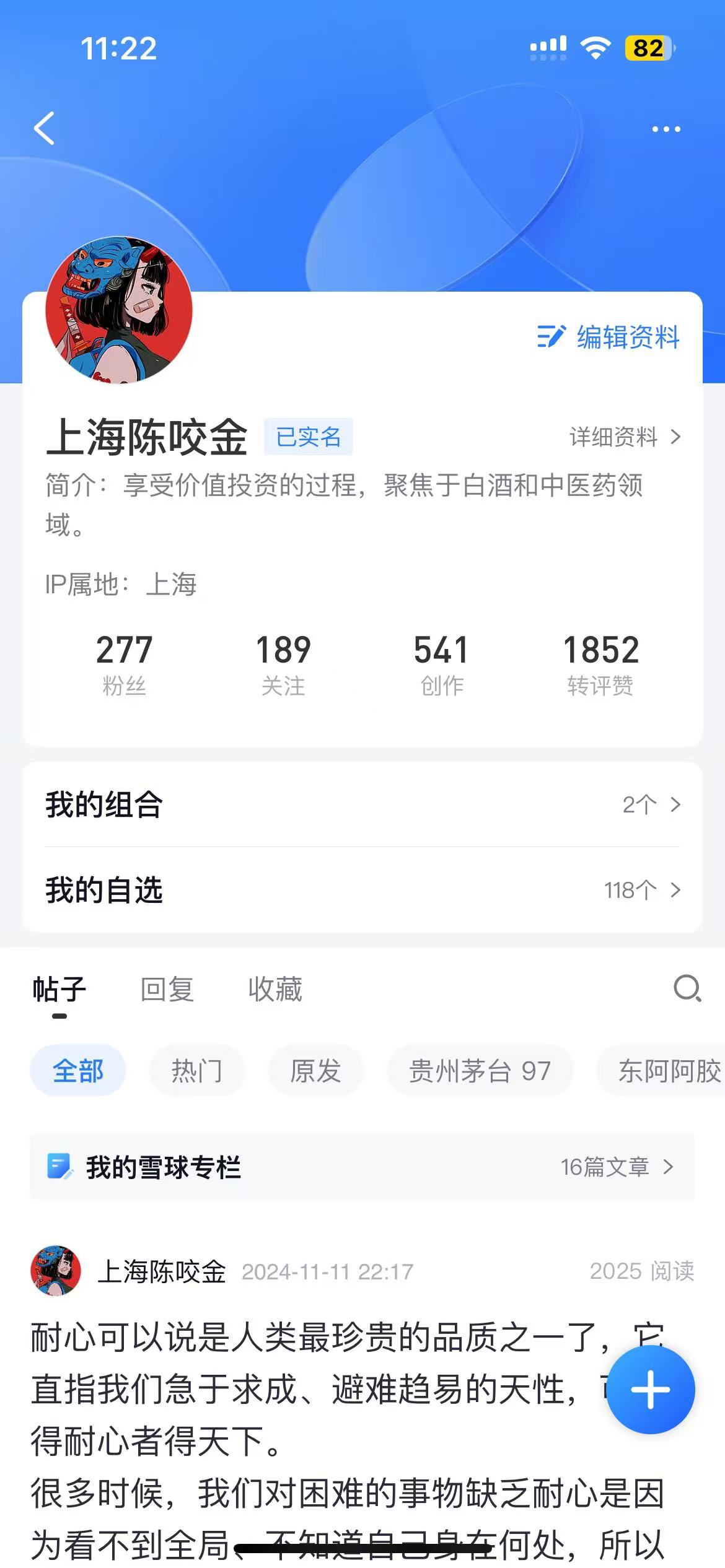
Task: Switch to the 回复 tab
Action: point(167,989)
